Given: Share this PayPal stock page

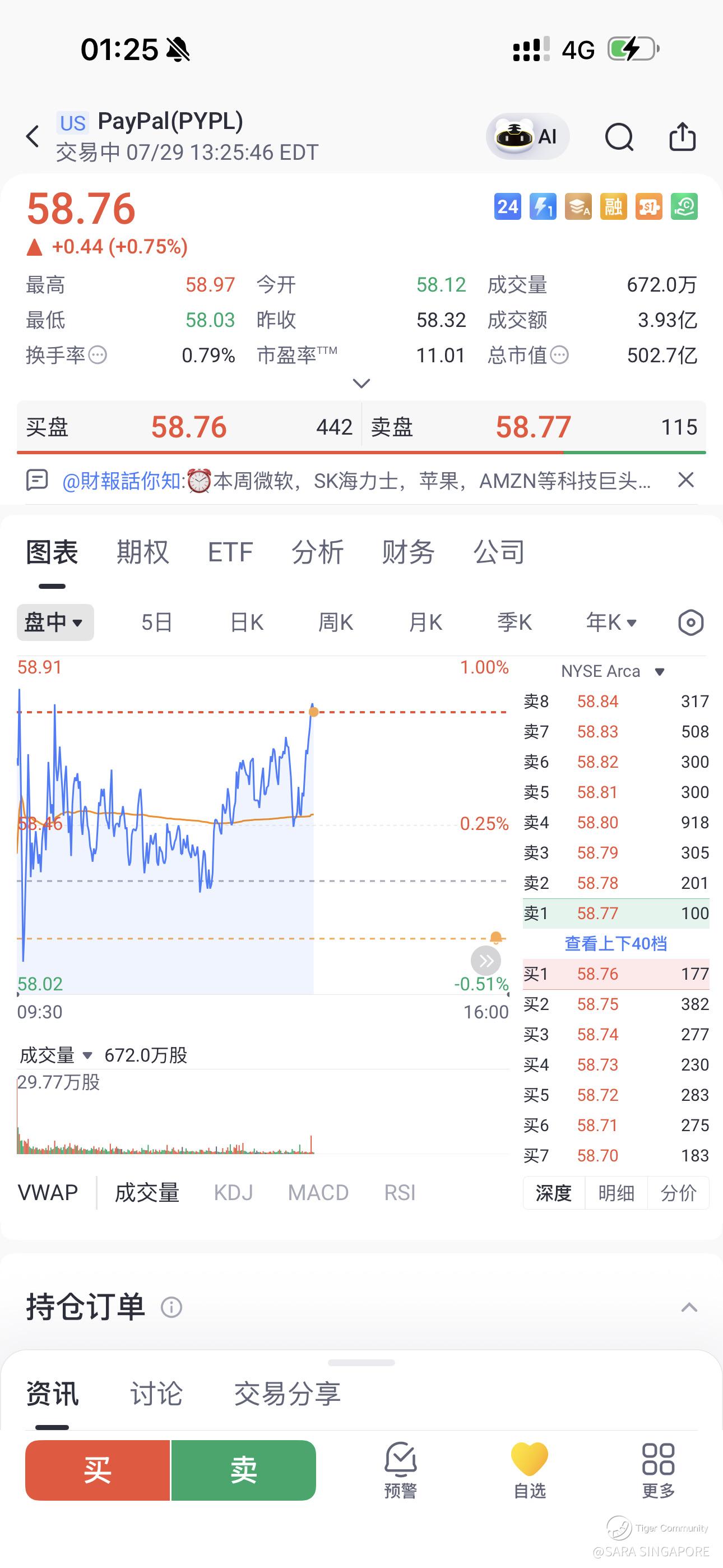Looking at the screenshot, I should click(682, 136).
